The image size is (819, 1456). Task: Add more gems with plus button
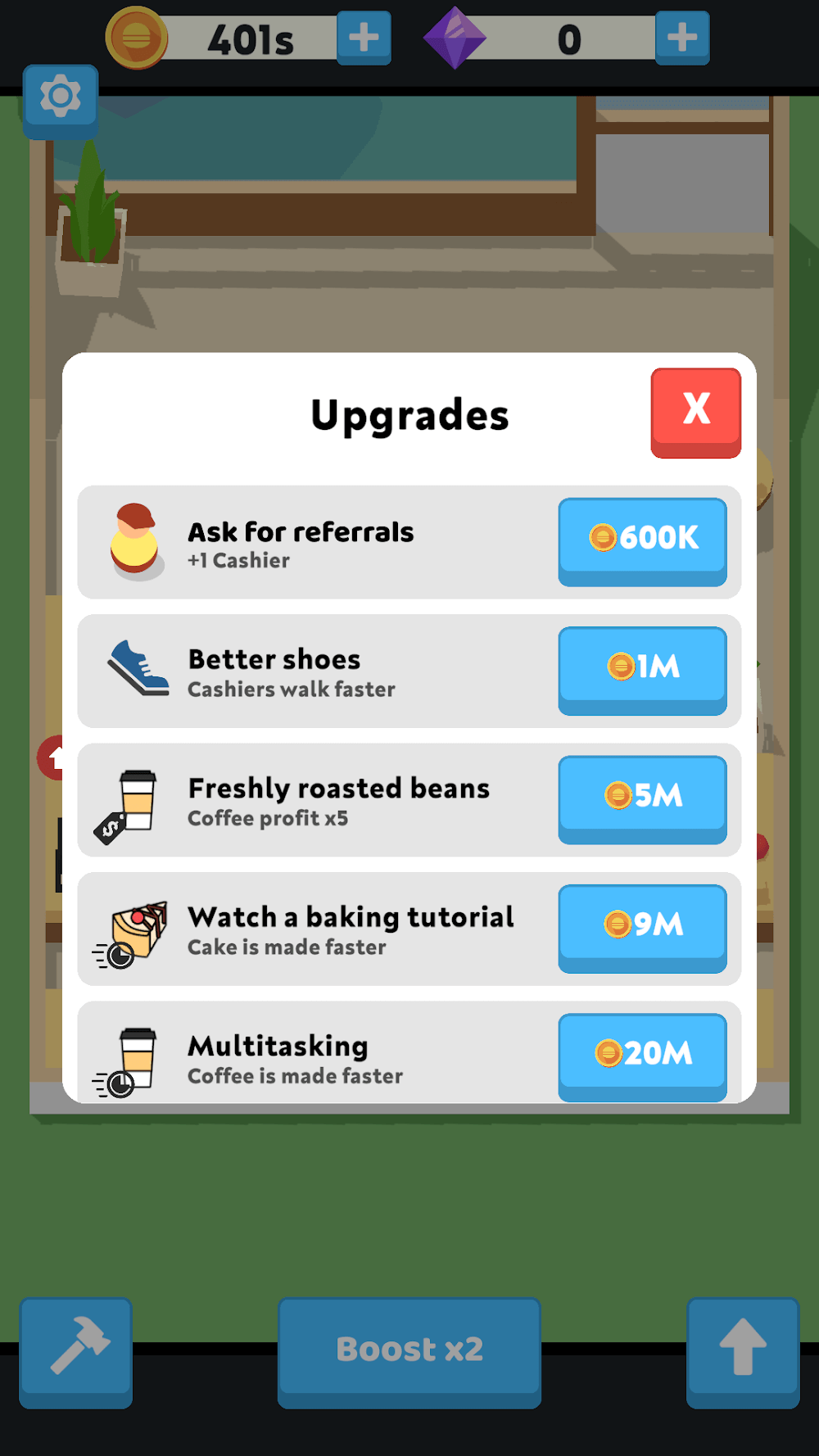tap(681, 38)
